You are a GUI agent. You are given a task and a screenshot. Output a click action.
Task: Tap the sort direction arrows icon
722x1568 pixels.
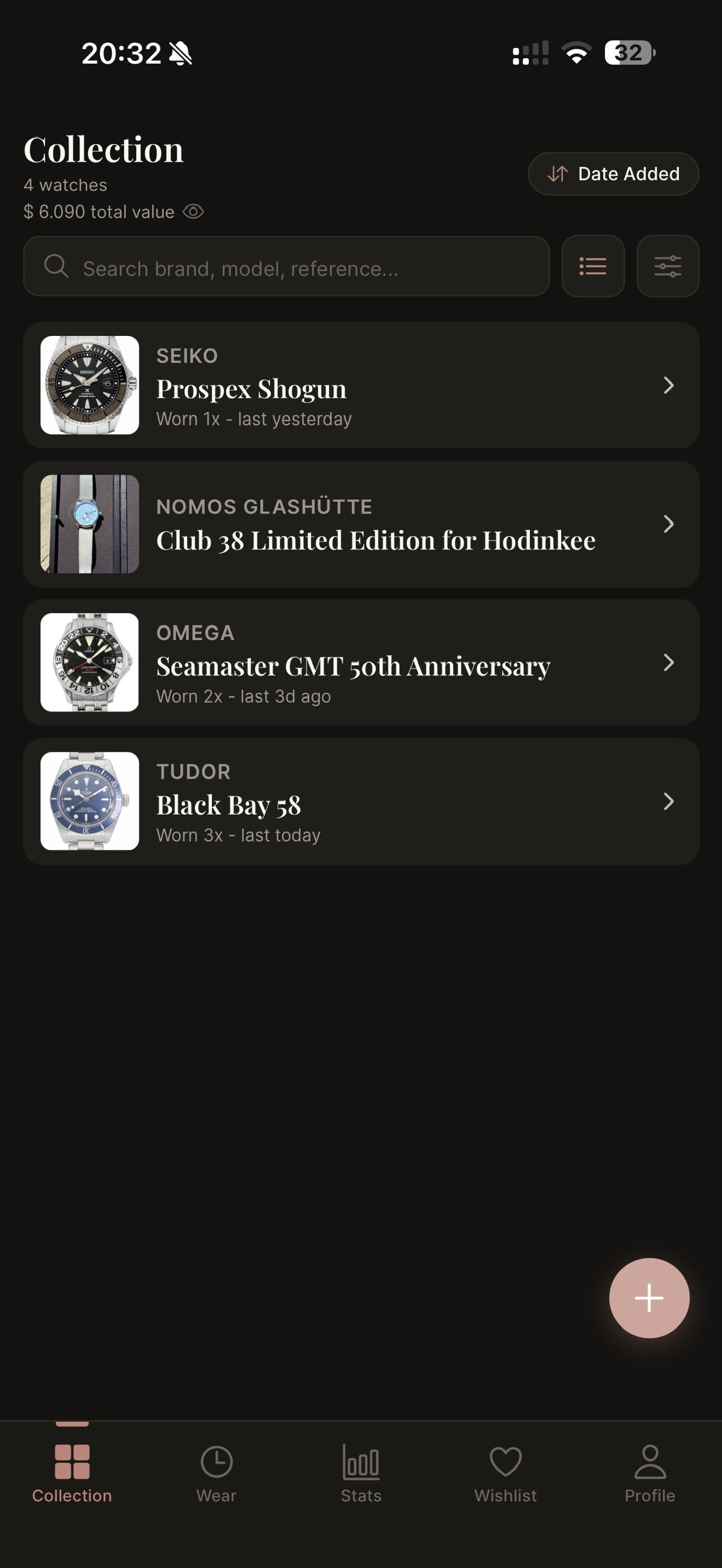[558, 173]
